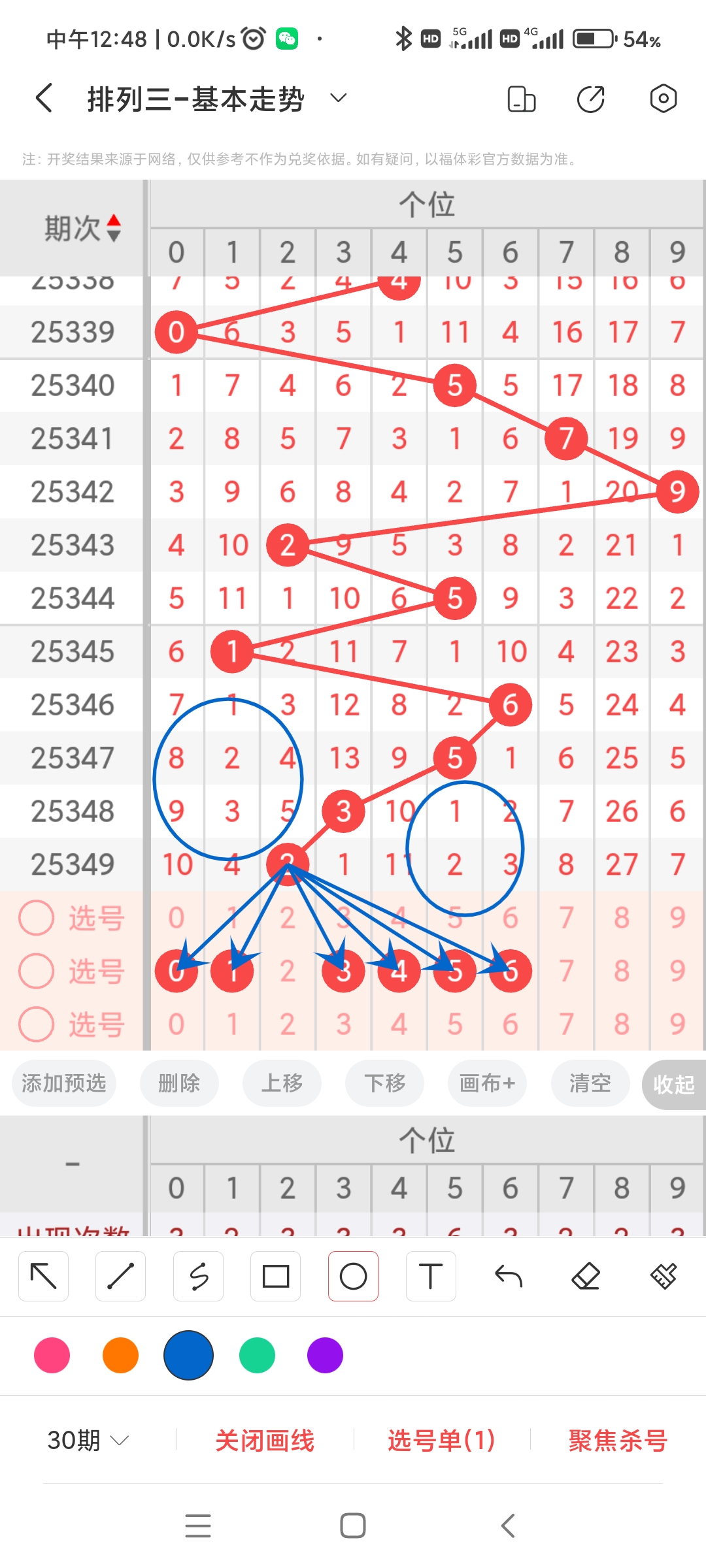Select the first 选号 row radio circle

click(36, 917)
